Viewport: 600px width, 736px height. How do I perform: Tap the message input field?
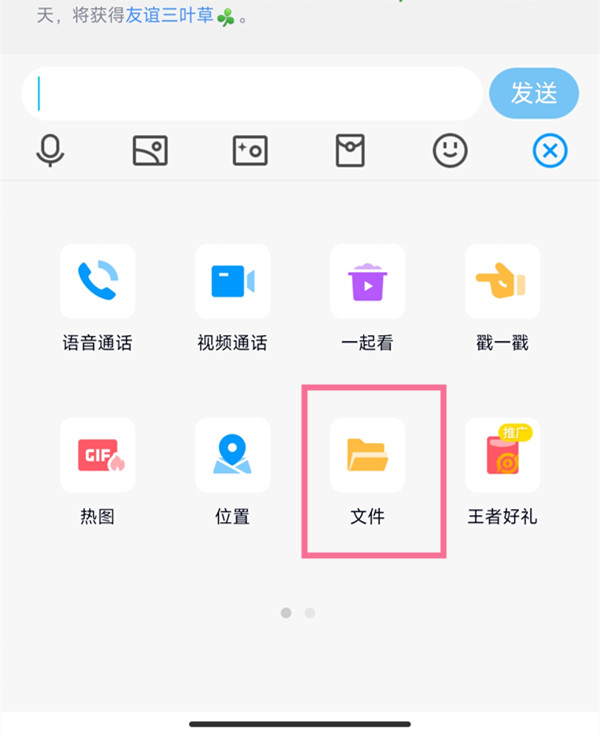pos(250,94)
